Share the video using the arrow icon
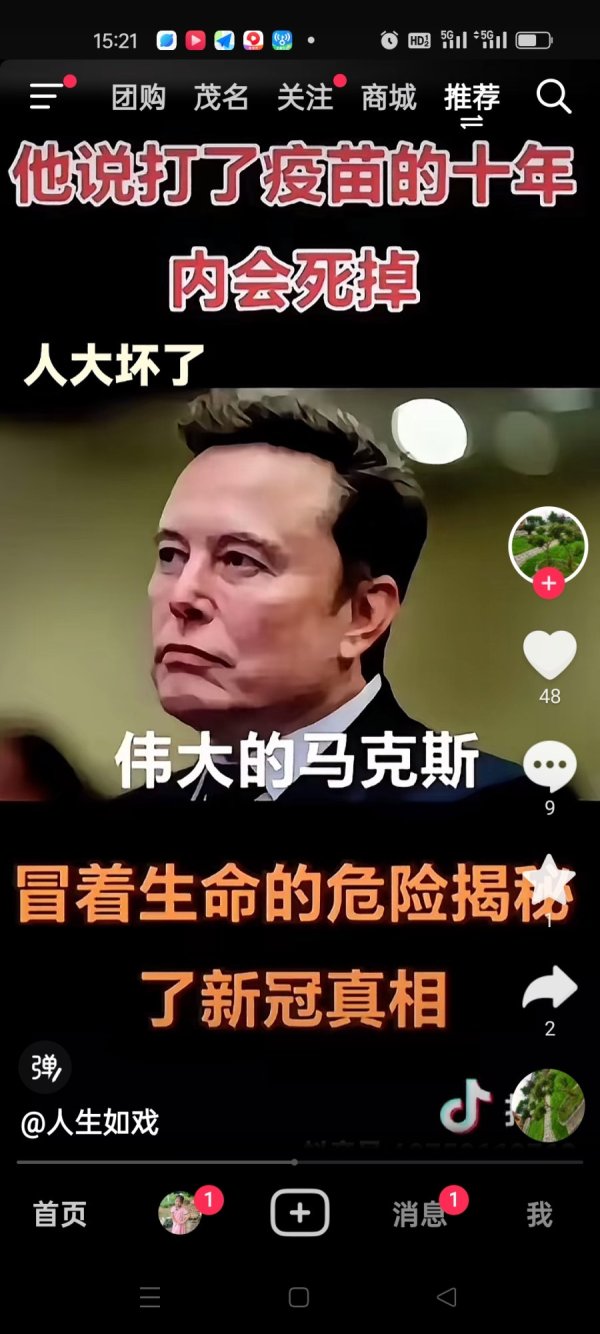This screenshot has width=600, height=1334. point(549,988)
